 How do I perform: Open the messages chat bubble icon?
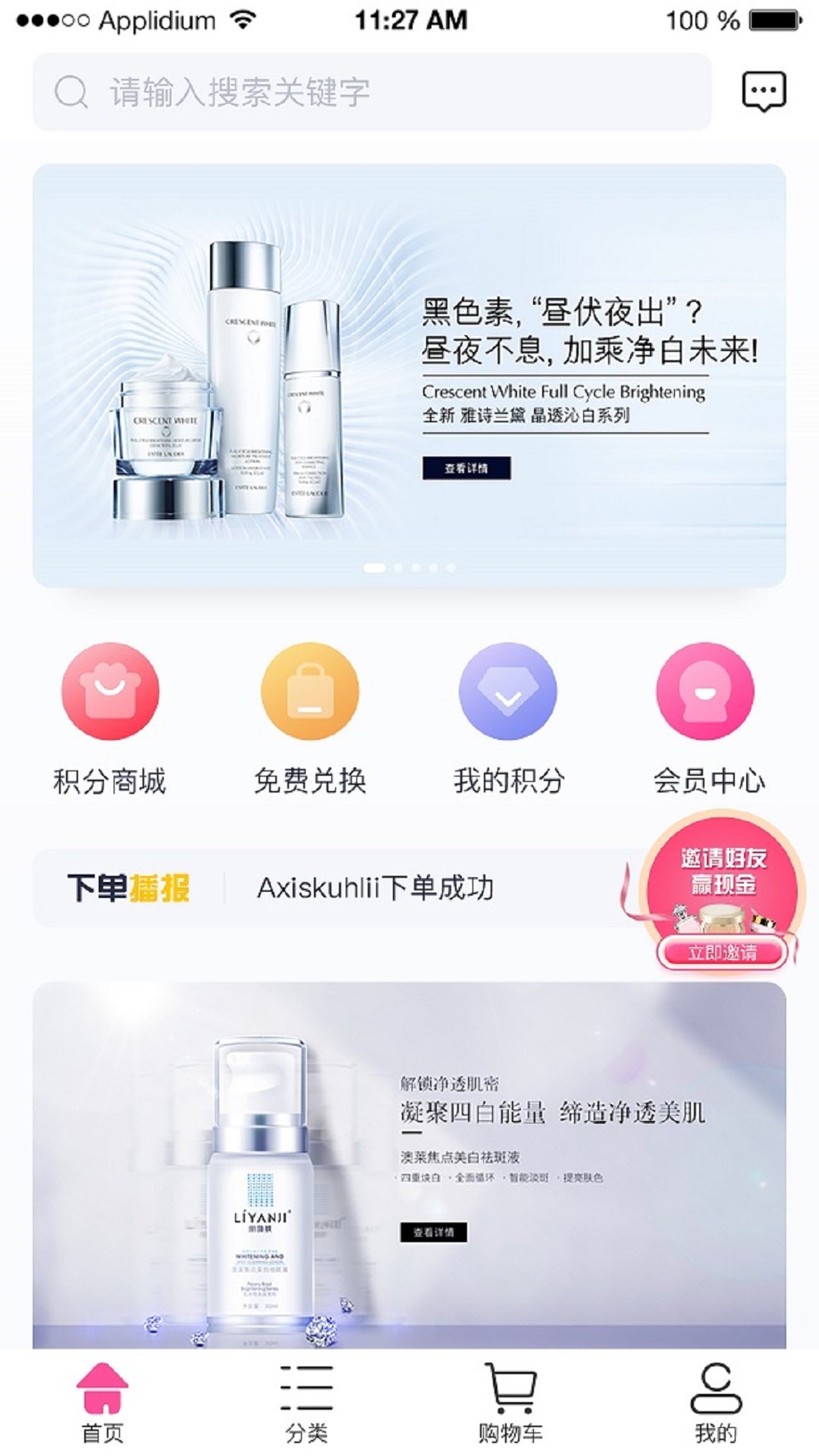point(763,92)
